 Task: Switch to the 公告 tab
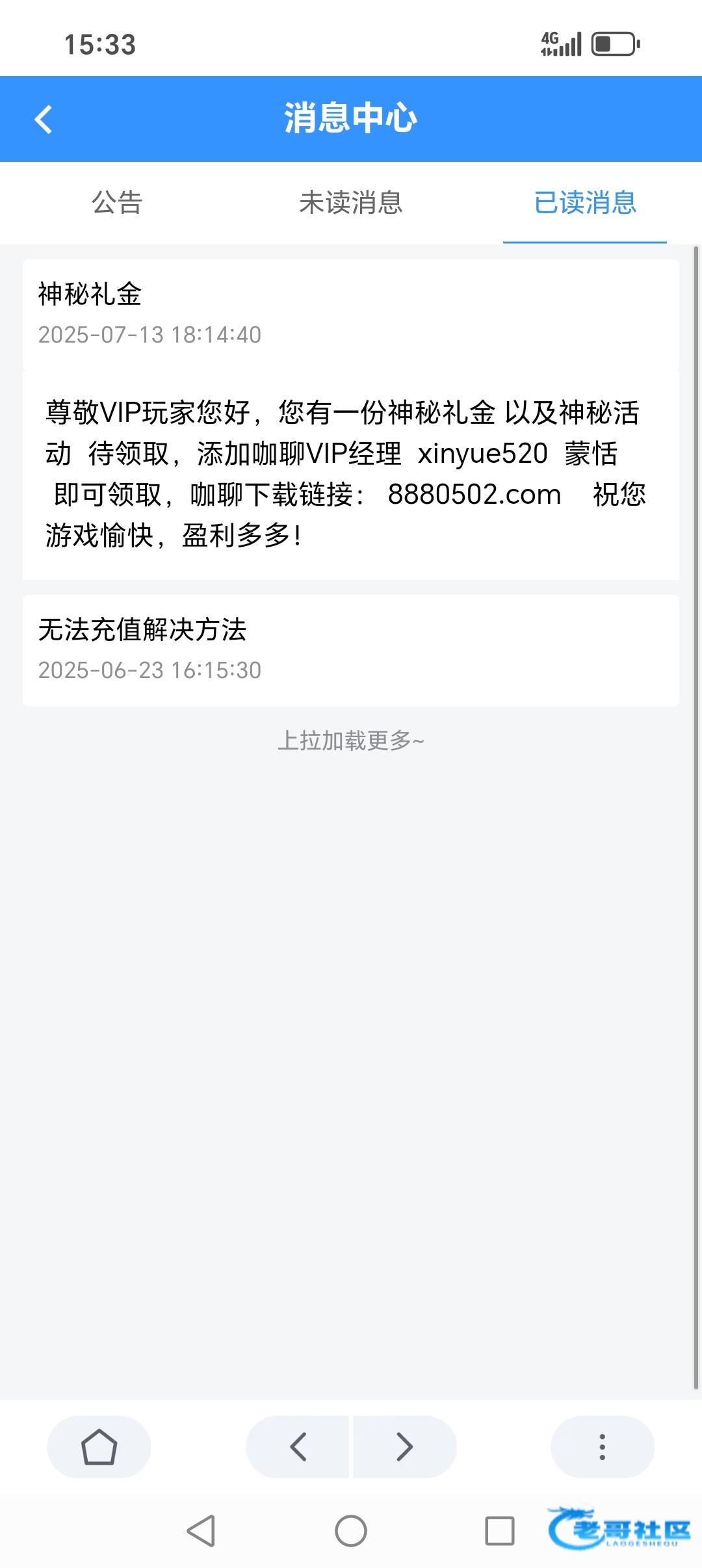tap(117, 203)
